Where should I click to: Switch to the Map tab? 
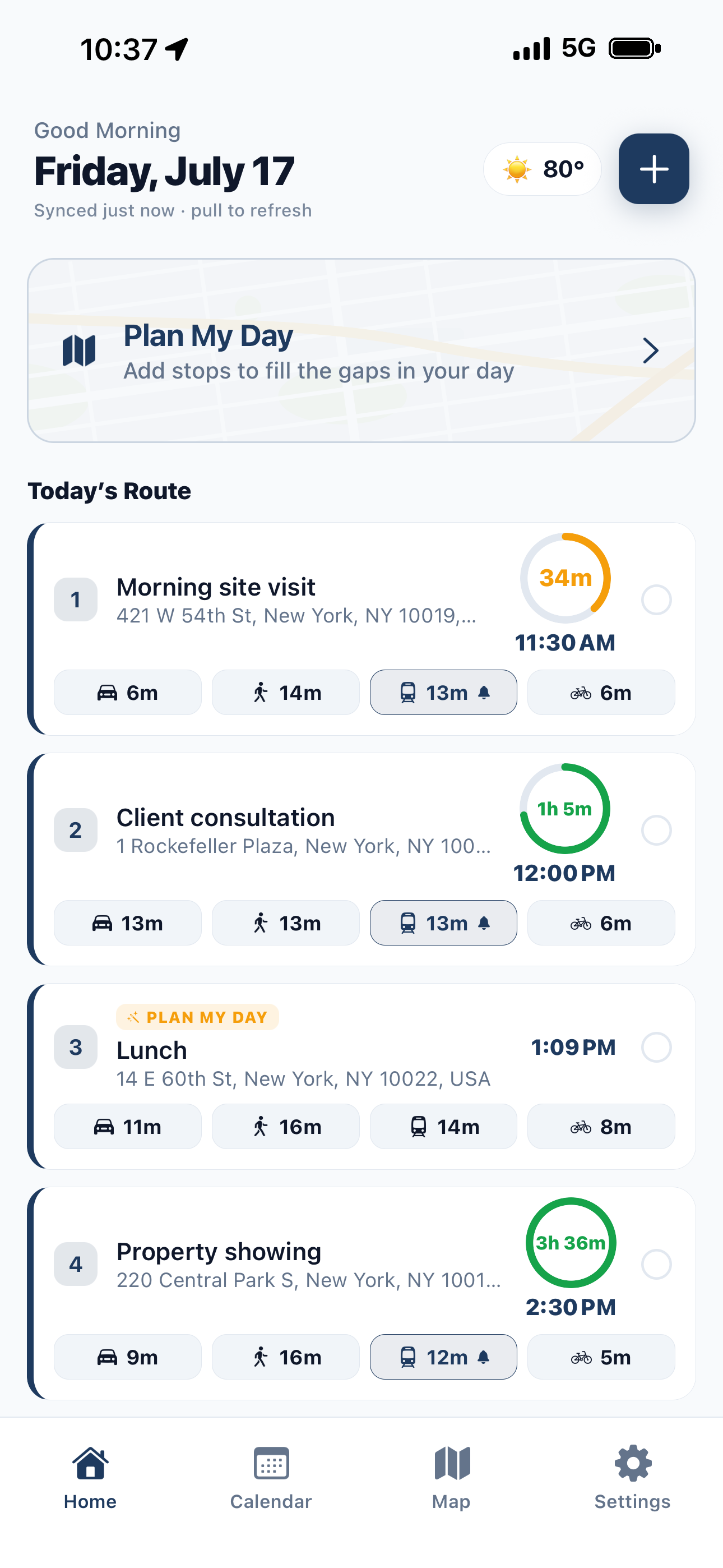click(452, 1478)
